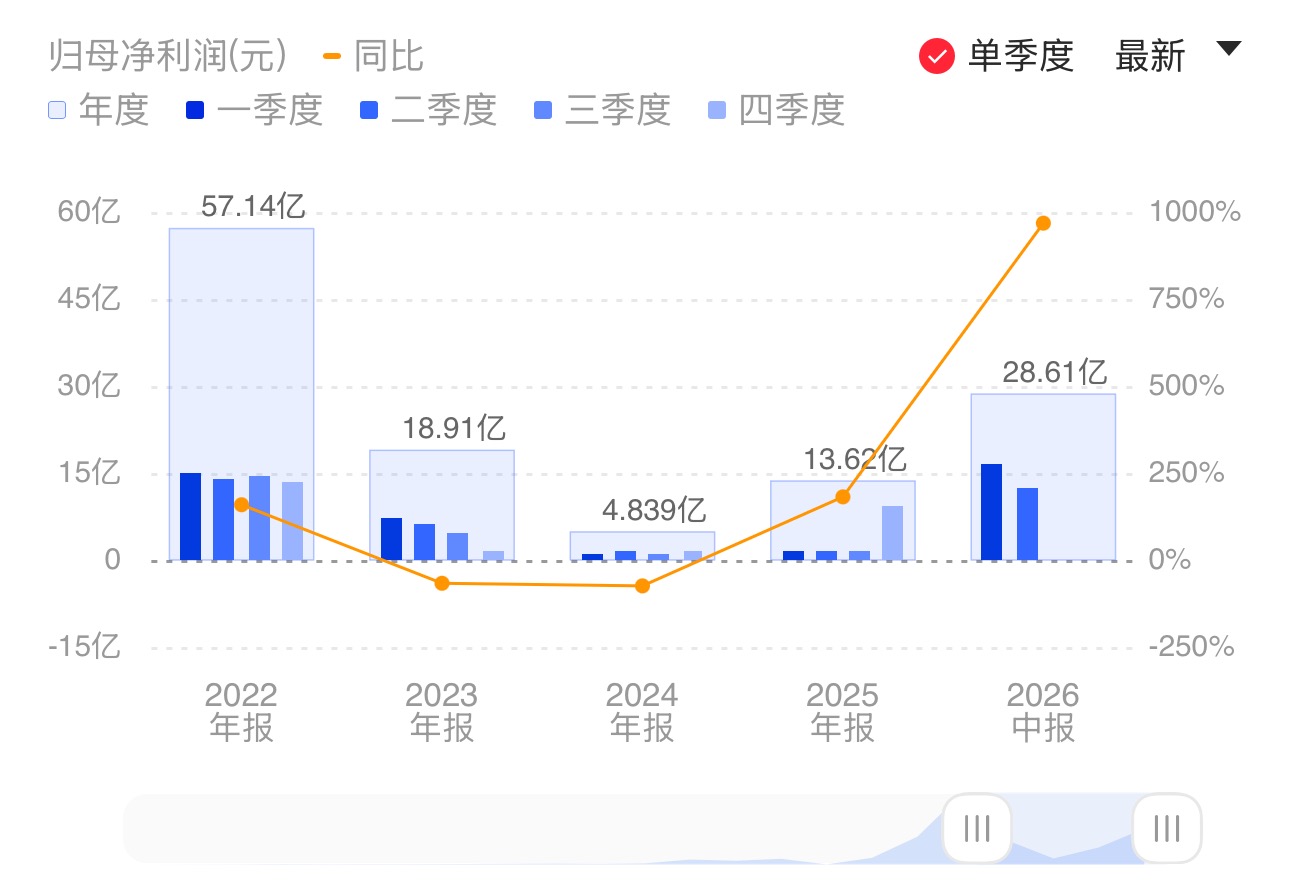Screen dimensions: 1290x884
Task: Toggle 四季度 legend item
Action: tap(777, 110)
